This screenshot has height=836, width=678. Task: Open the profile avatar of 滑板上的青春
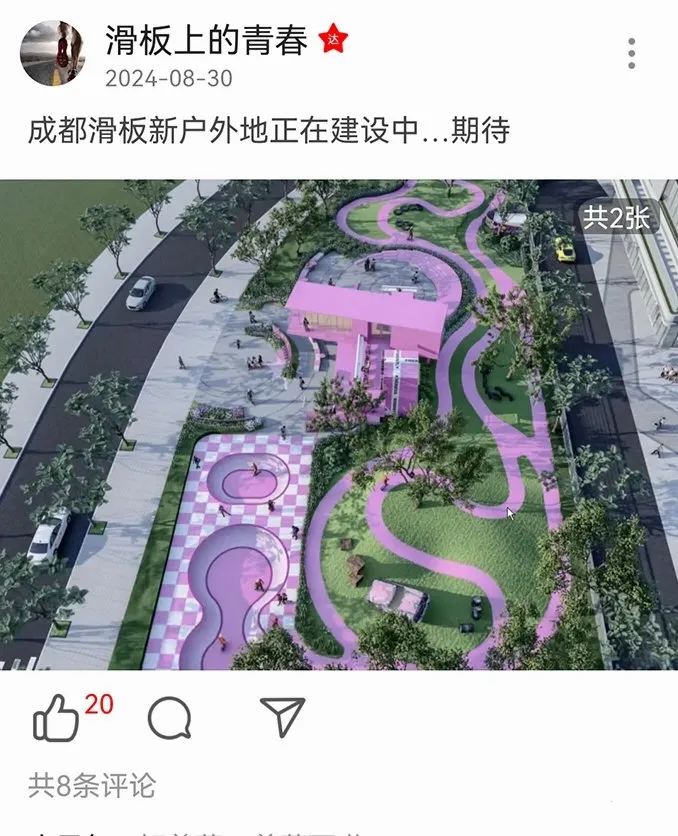tap(53, 53)
